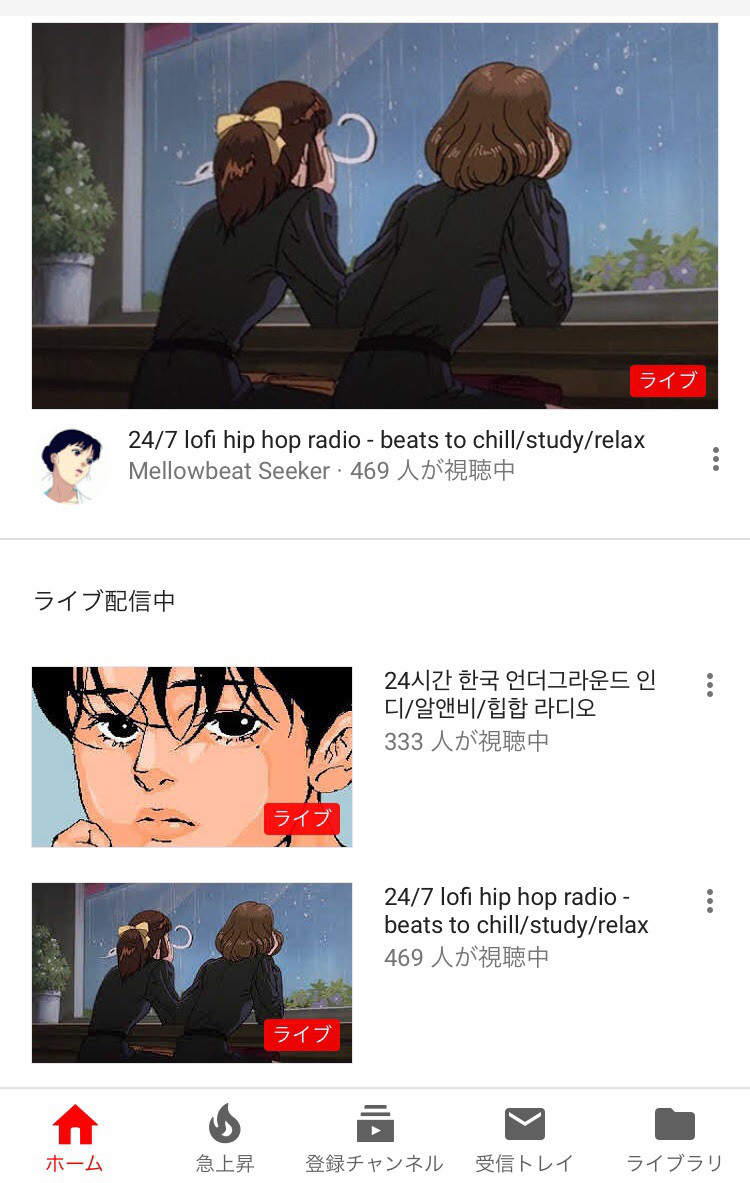
Task: Switch to the ライブラリ tab
Action: (x=674, y=1138)
